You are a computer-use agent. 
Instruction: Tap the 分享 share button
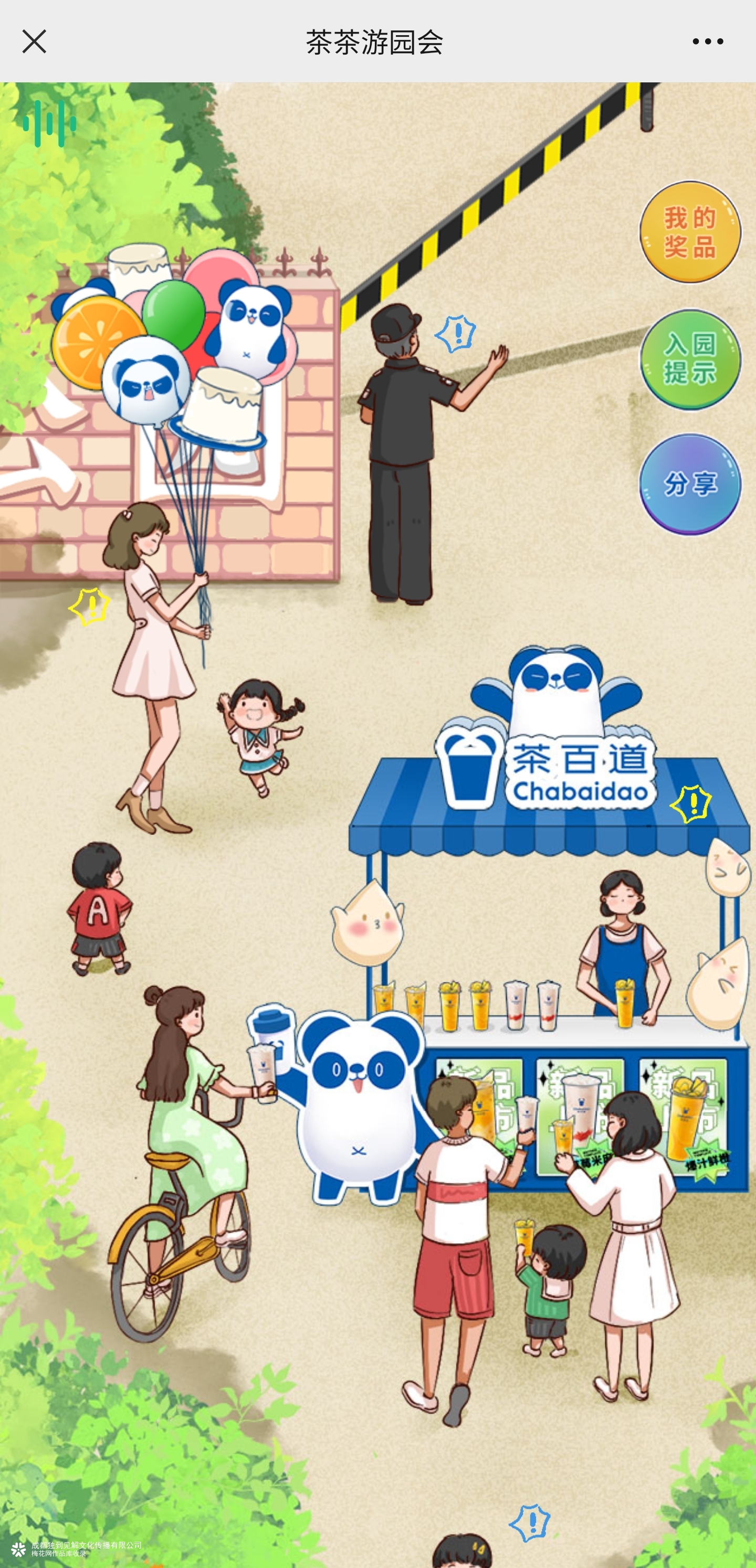point(690,484)
